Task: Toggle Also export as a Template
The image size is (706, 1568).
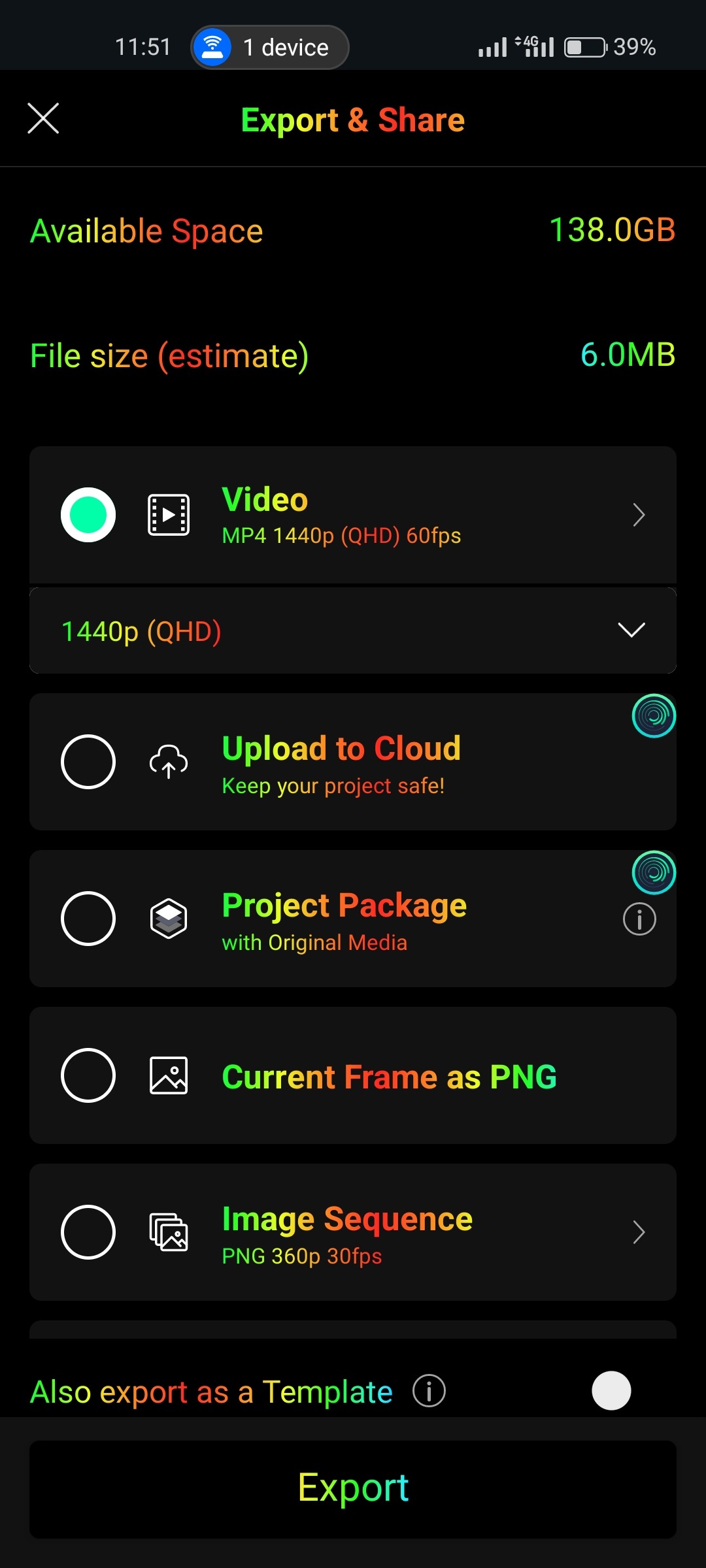Action: pos(612,1390)
